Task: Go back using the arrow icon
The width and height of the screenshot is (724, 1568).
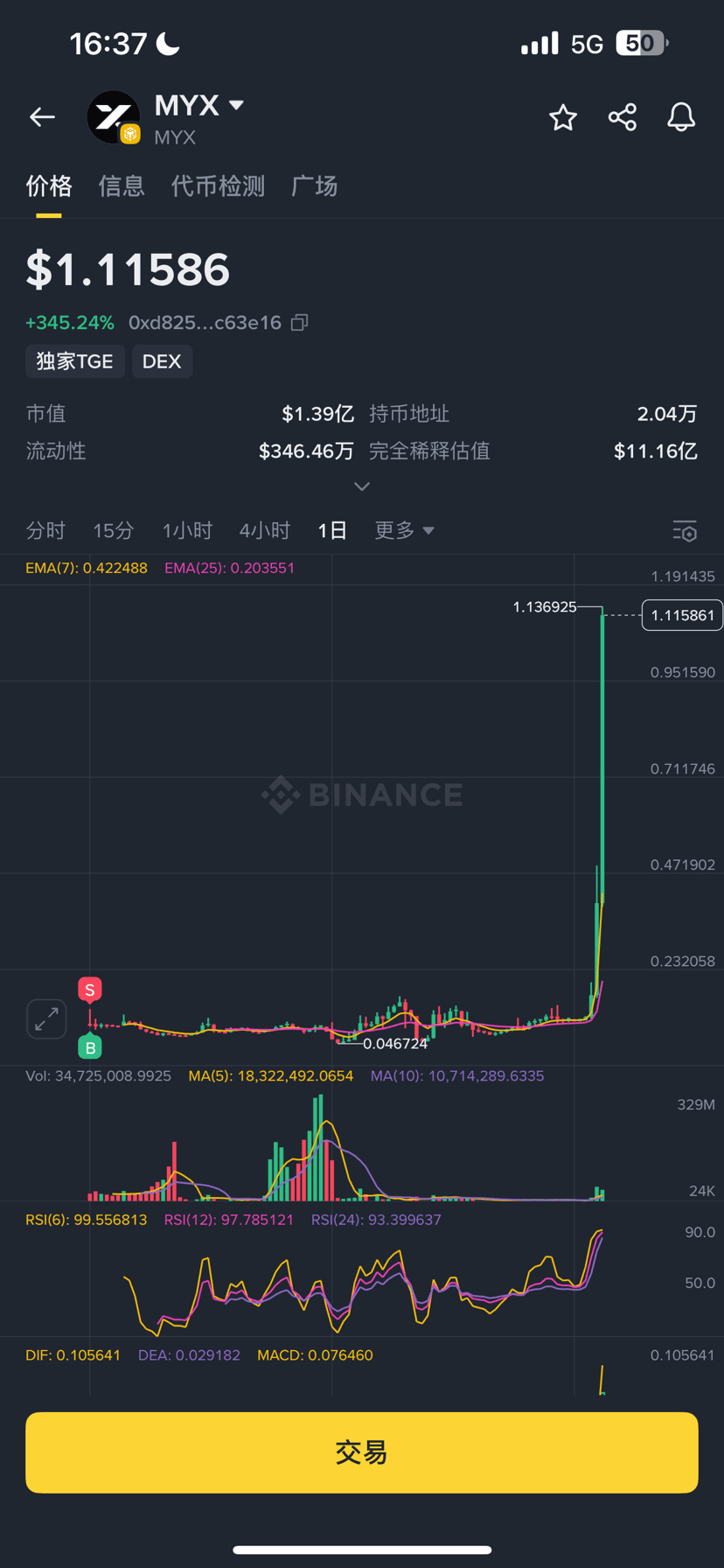Action: point(42,117)
